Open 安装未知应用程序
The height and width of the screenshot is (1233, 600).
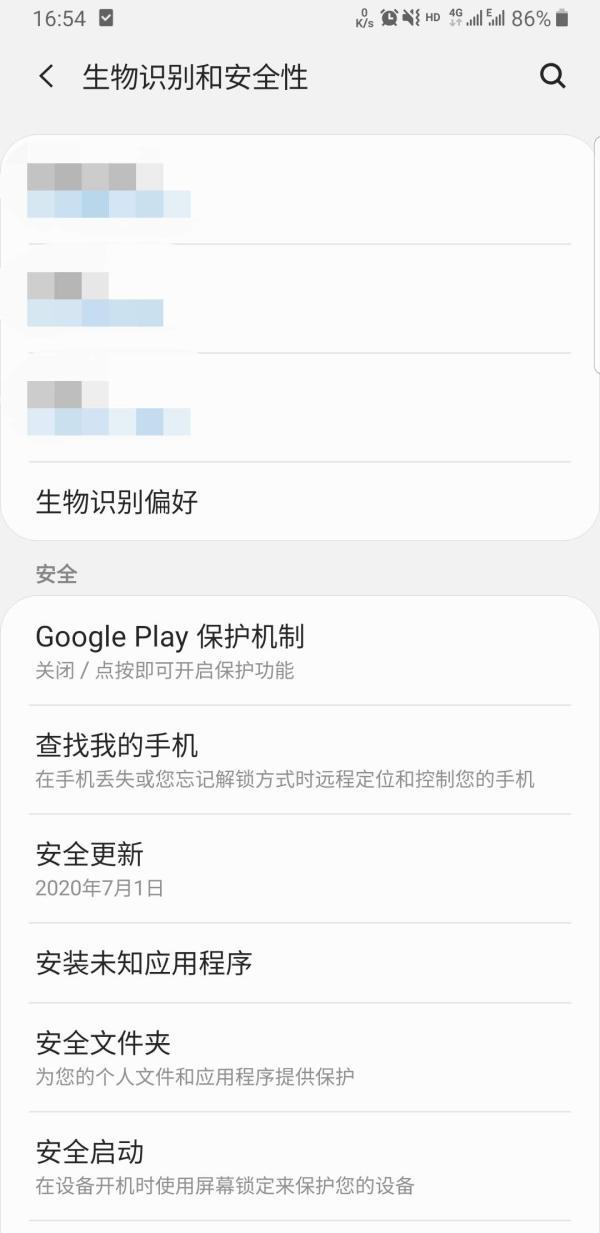coord(300,963)
